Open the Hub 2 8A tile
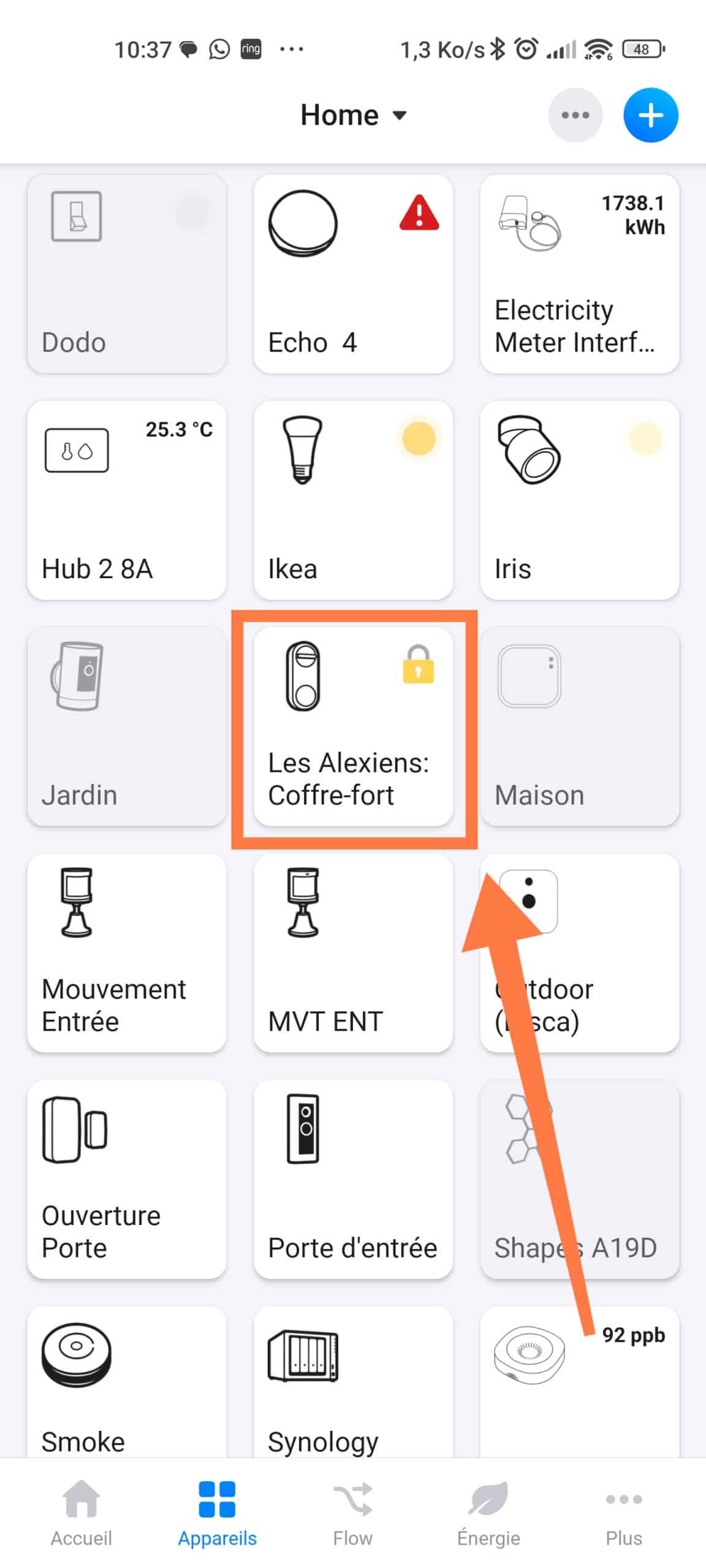706x1568 pixels. (127, 500)
